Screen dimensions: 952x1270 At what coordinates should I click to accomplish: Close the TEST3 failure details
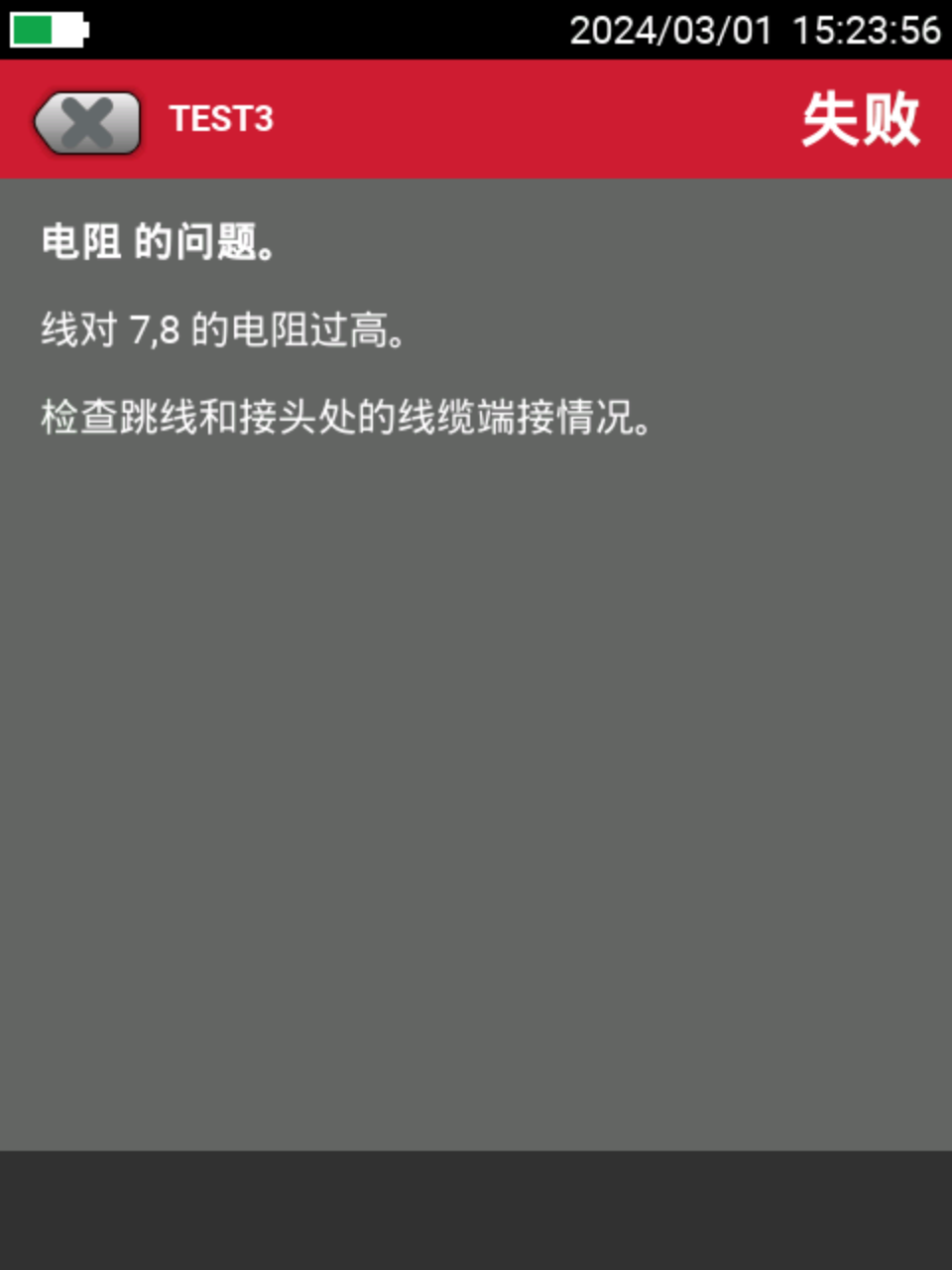(x=87, y=123)
